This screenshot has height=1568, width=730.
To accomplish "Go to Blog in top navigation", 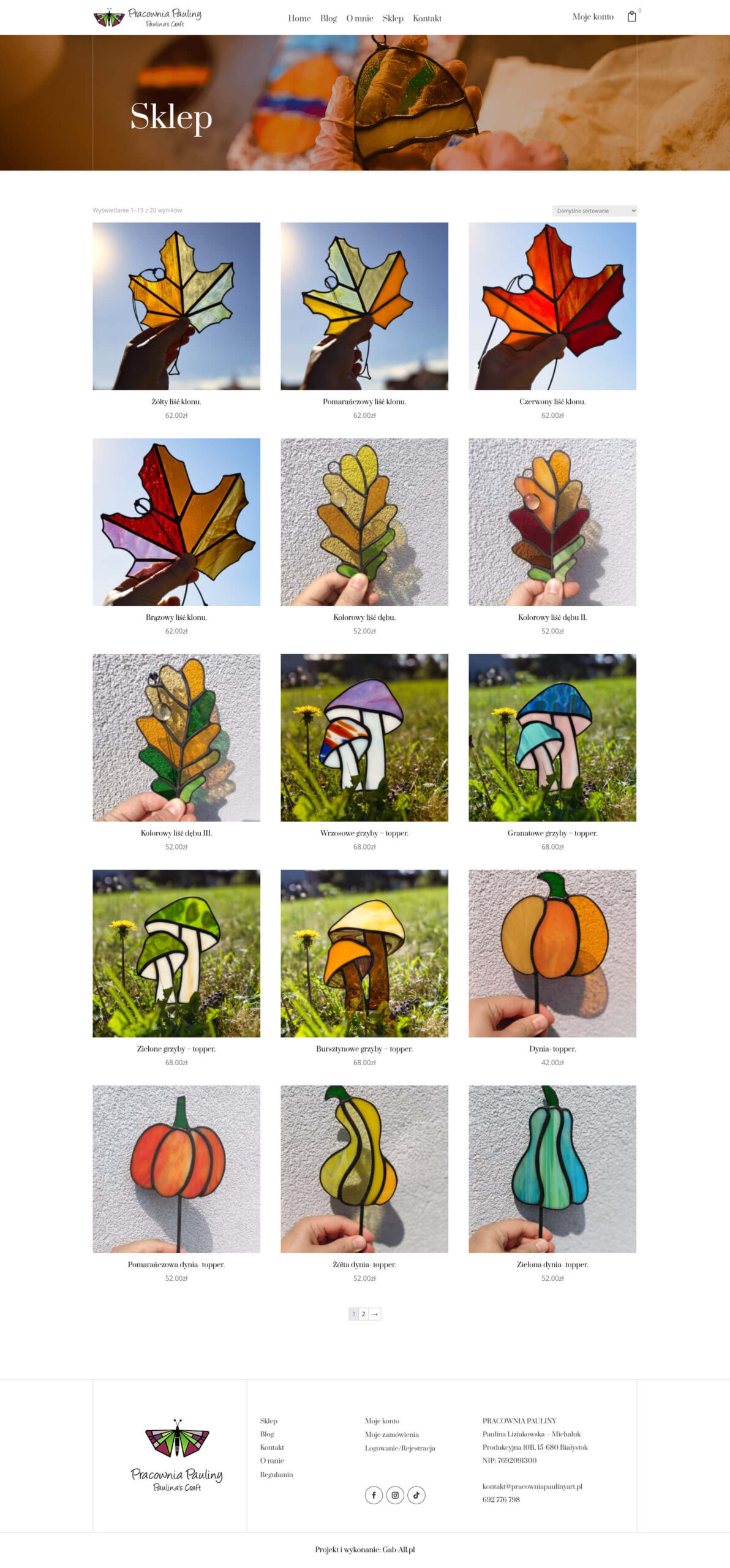I will tap(328, 18).
